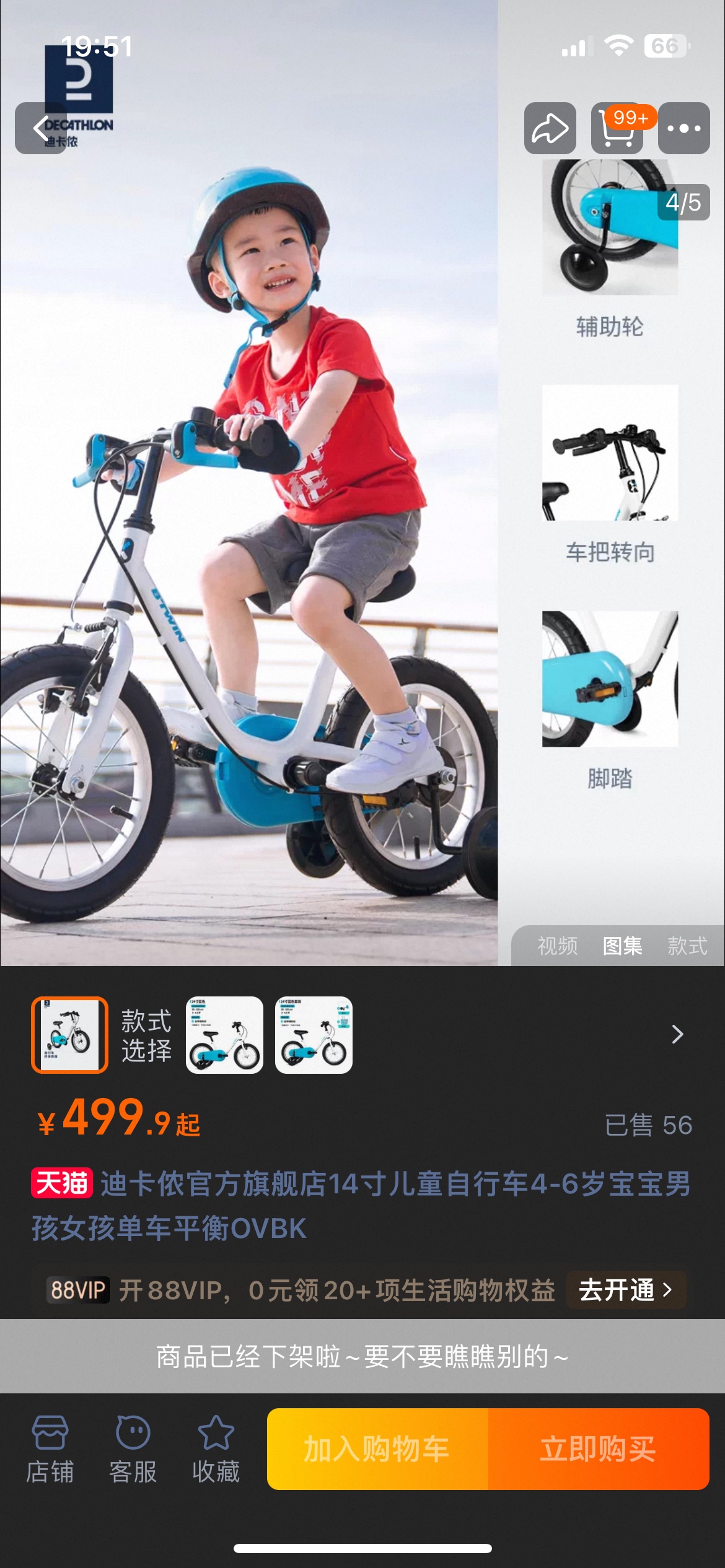Switch to the 款式 tab
The height and width of the screenshot is (1568, 725).
(x=687, y=946)
